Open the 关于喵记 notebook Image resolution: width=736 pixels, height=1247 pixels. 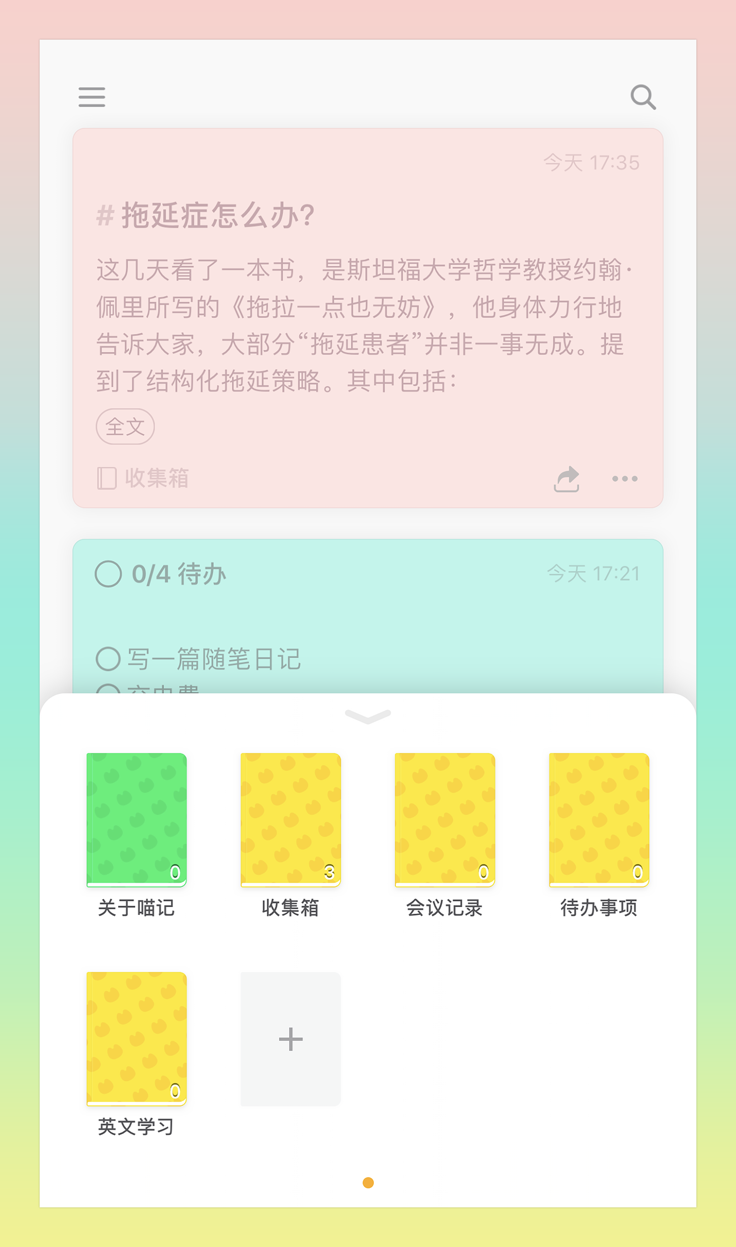click(137, 820)
